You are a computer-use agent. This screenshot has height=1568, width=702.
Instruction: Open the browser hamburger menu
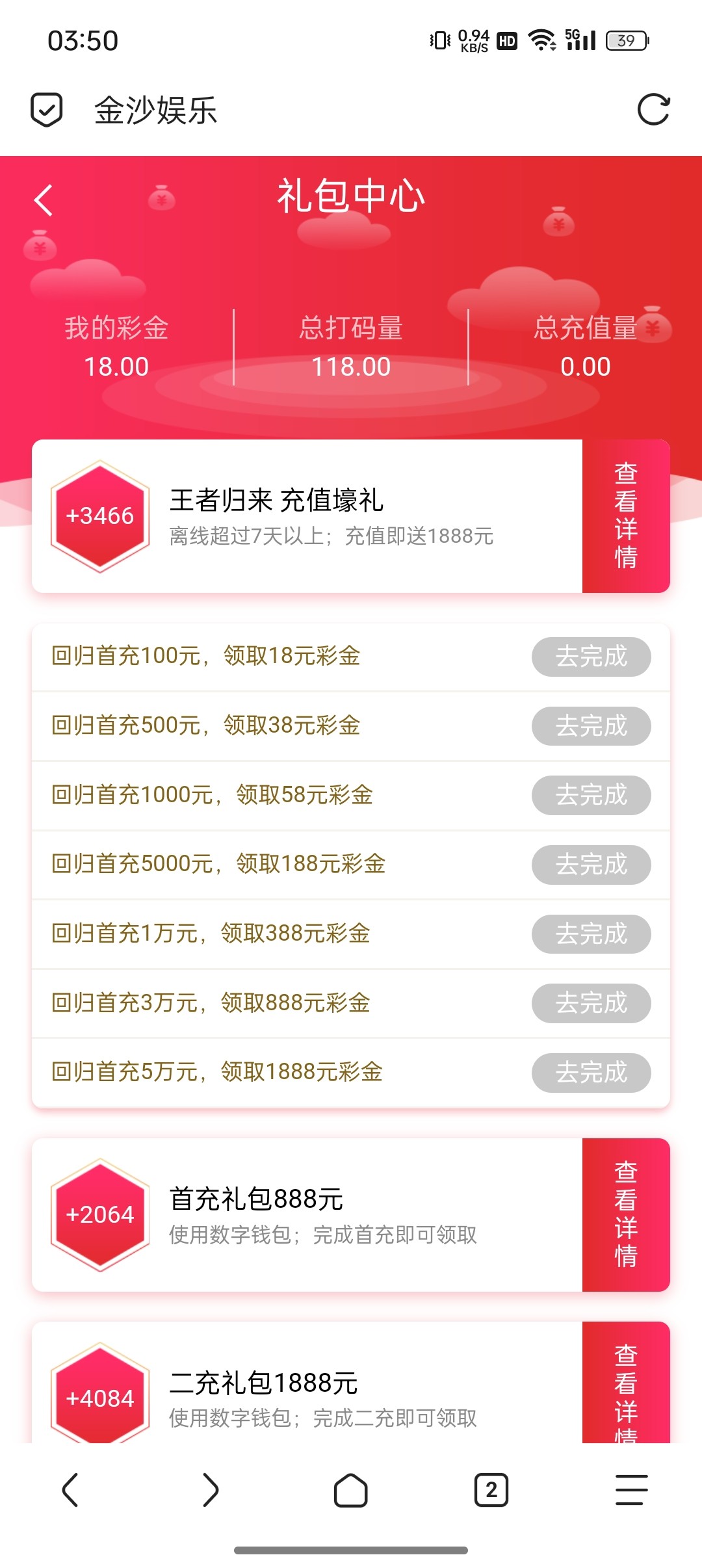coord(631,1489)
